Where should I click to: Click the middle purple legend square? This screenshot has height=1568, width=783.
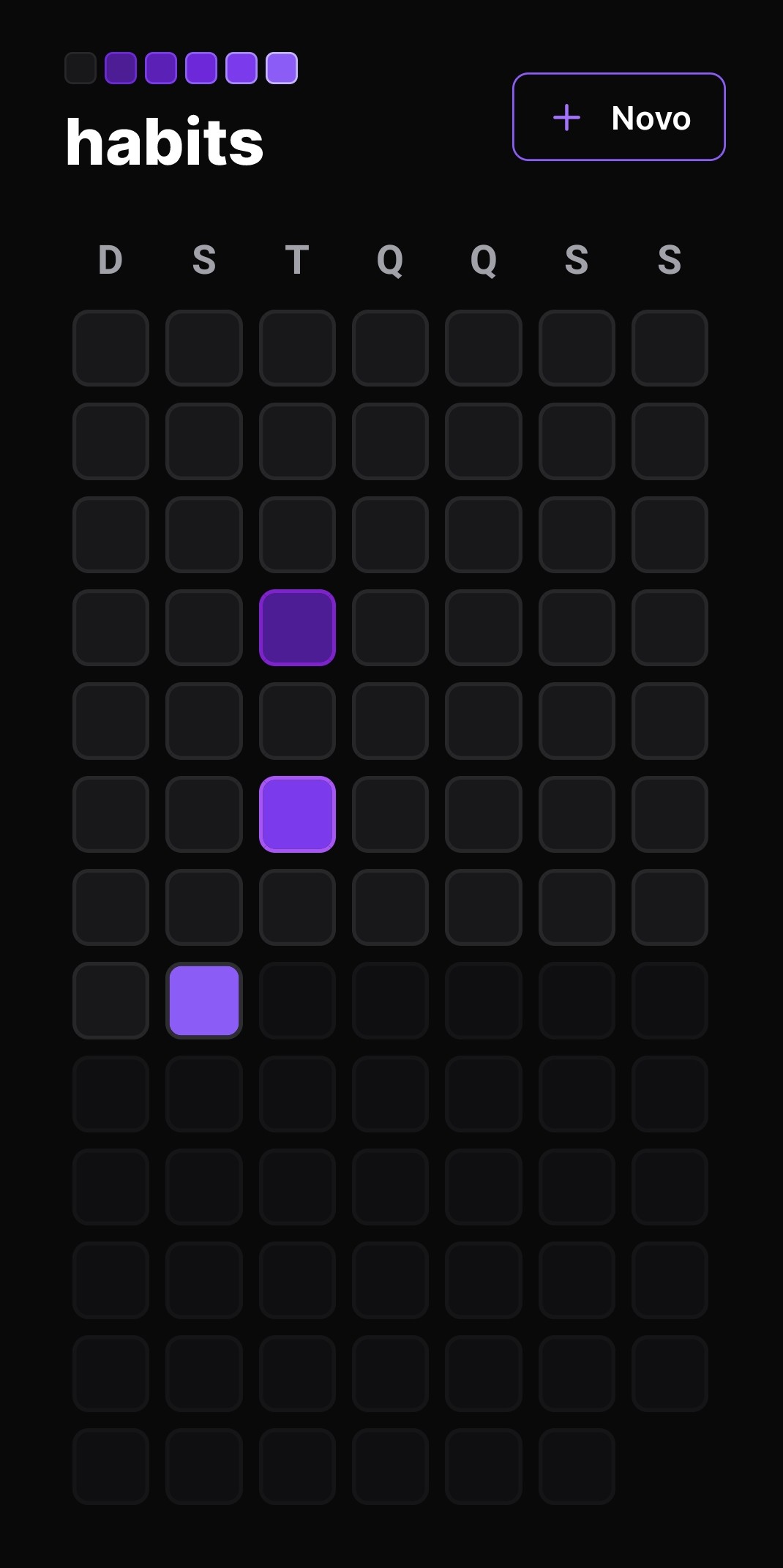point(201,68)
